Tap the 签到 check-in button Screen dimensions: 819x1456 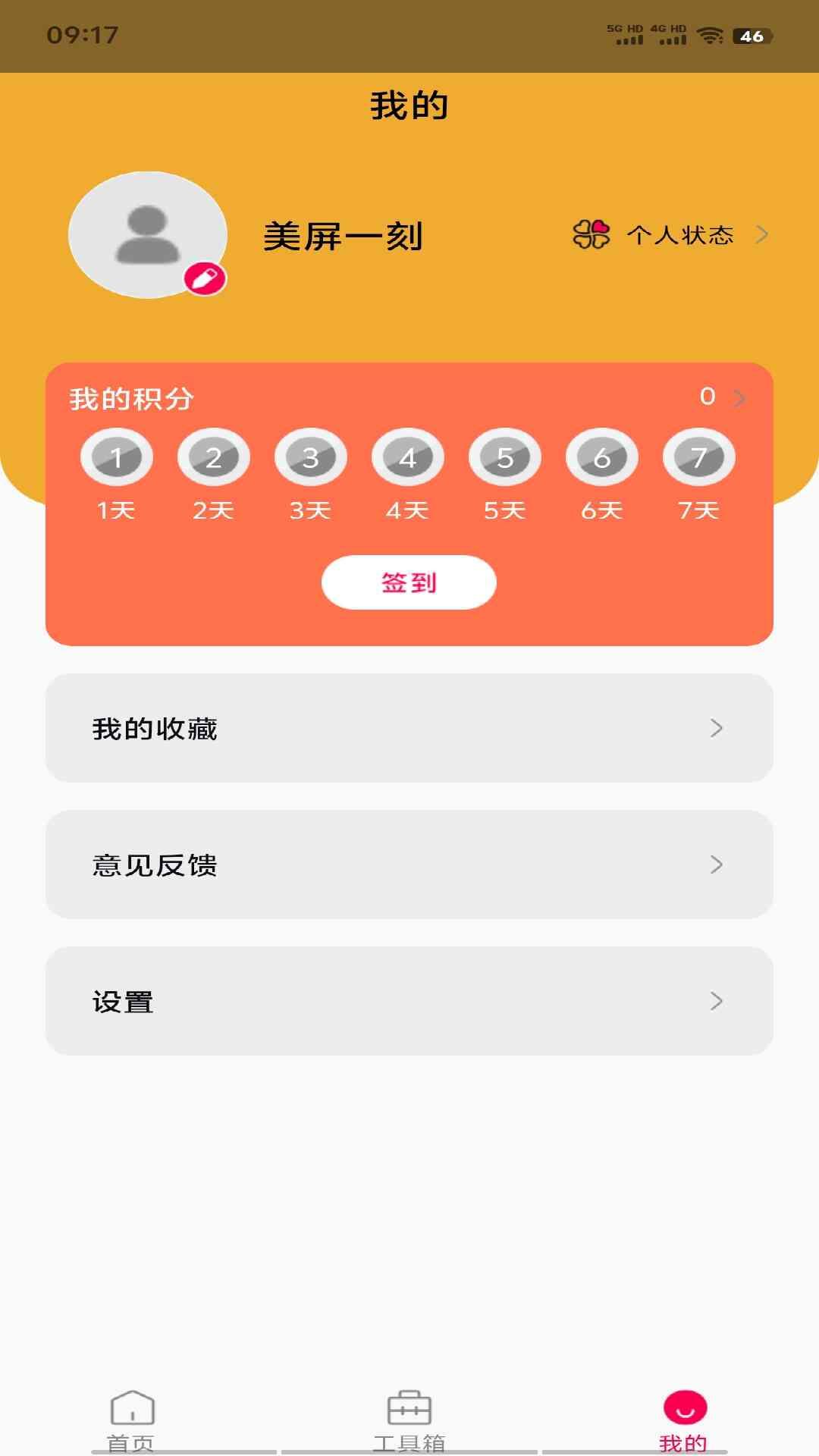click(x=409, y=582)
